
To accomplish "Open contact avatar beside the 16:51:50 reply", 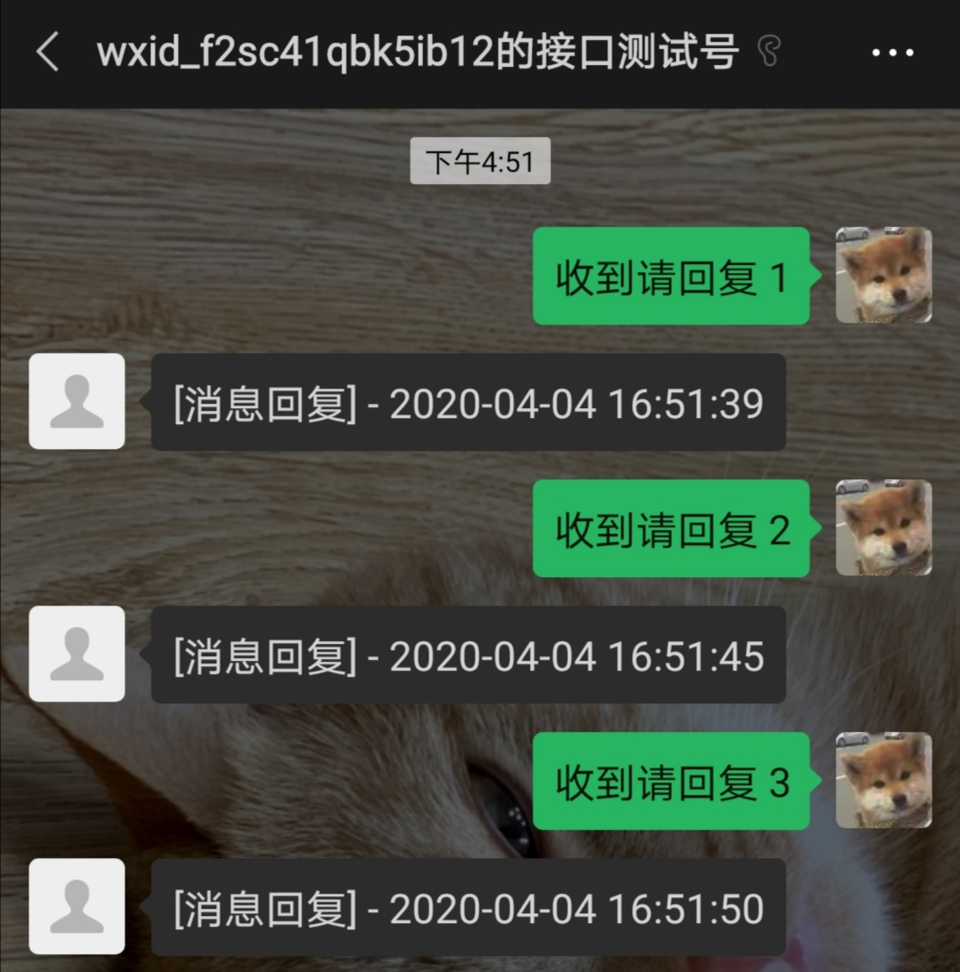I will (x=77, y=906).
